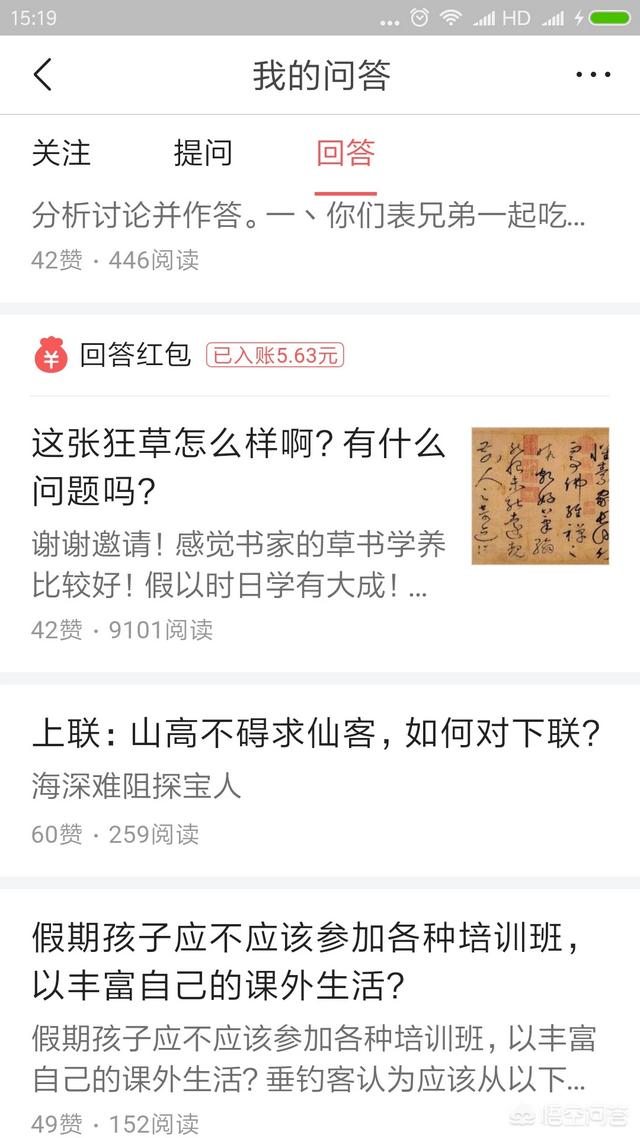Screen dimensions: 640x1138
Task: Open the answer about 表兄弟一起吃
Action: click(x=308, y=216)
